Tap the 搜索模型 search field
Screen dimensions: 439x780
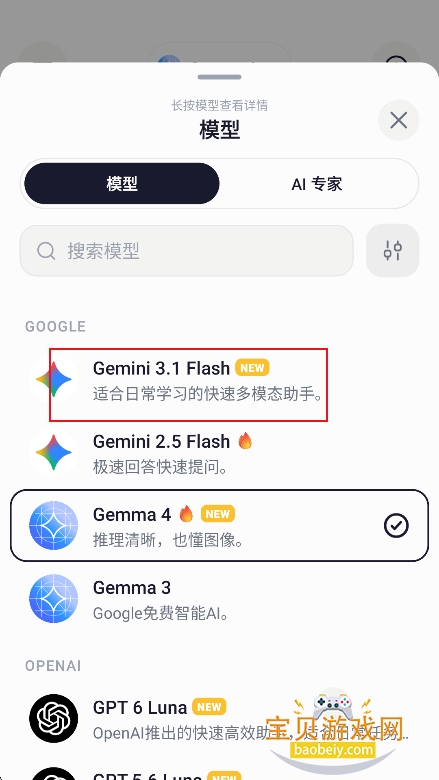point(186,251)
